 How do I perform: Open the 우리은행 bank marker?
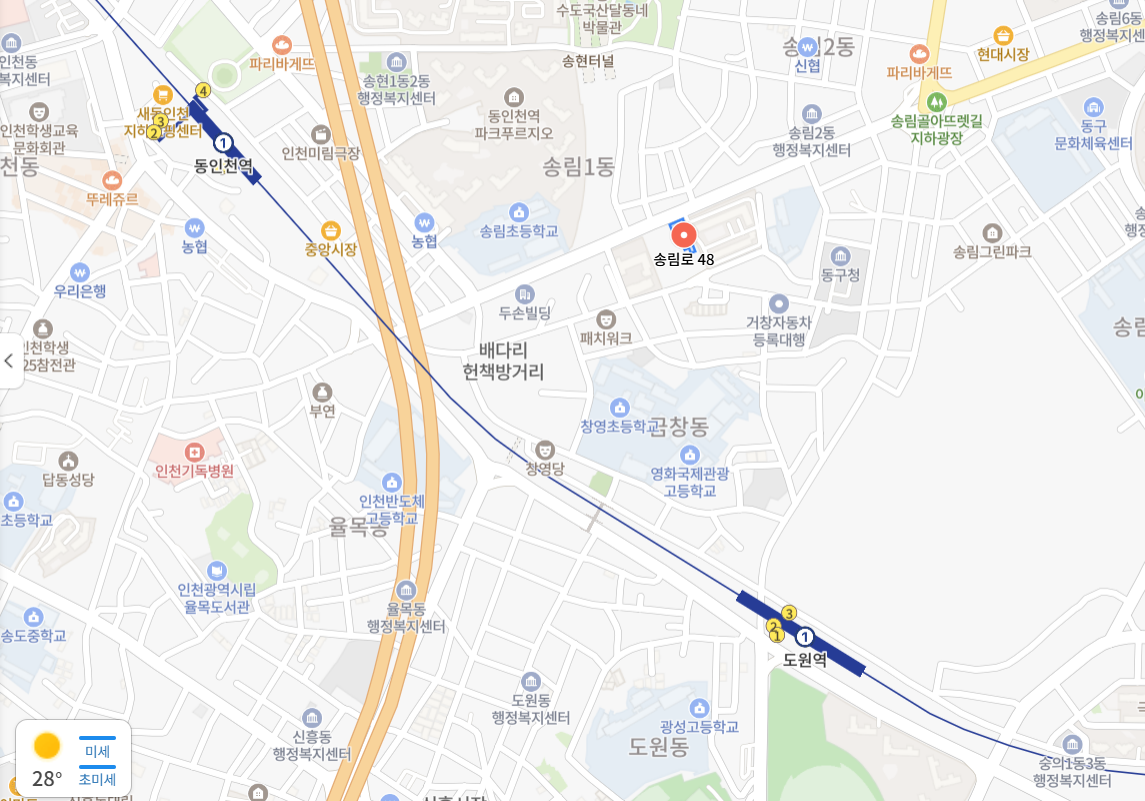(x=80, y=272)
